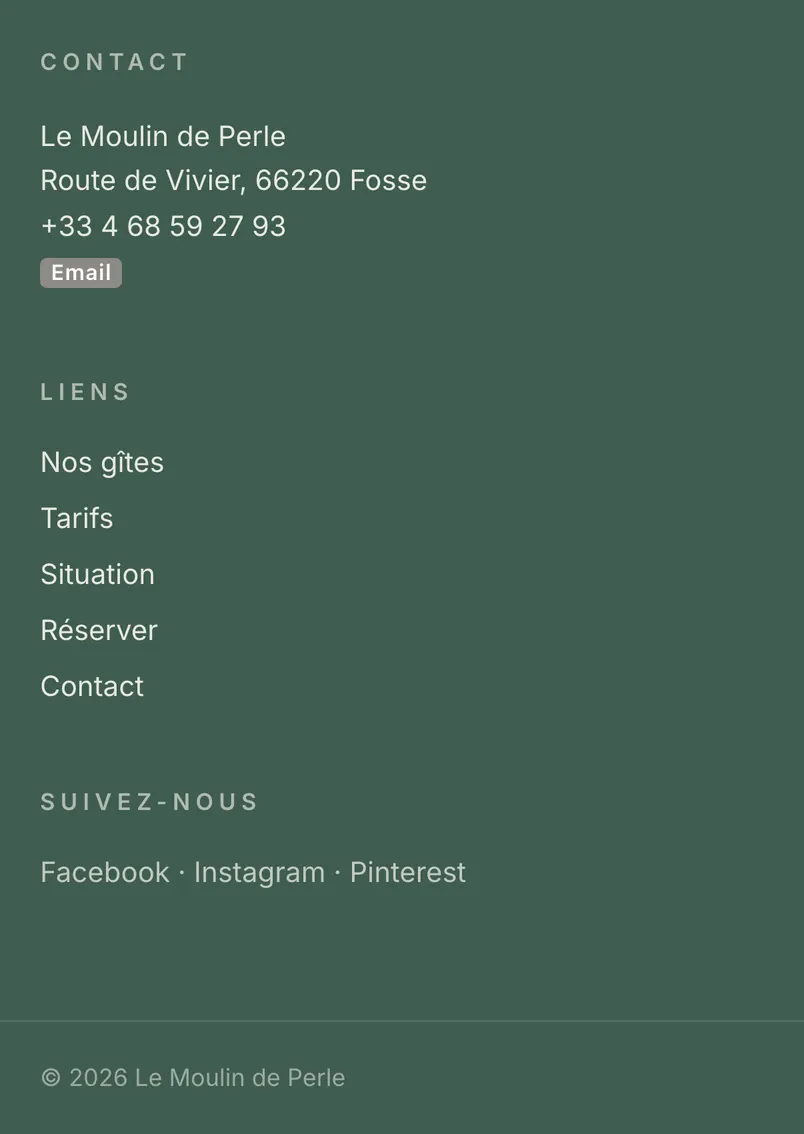
Task: Visit the Facebook page
Action: 105,872
